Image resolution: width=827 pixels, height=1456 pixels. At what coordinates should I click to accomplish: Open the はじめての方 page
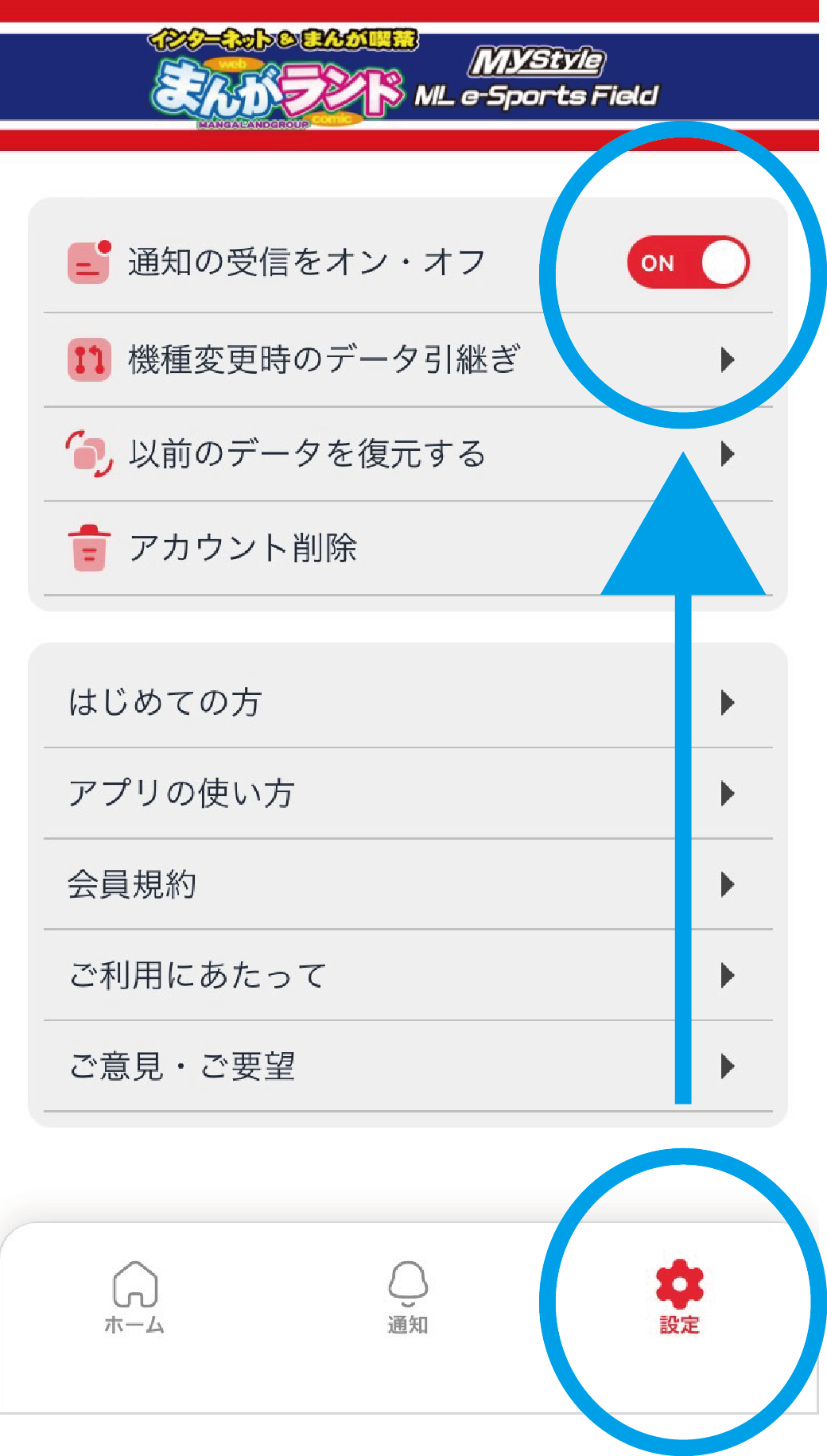click(x=165, y=702)
